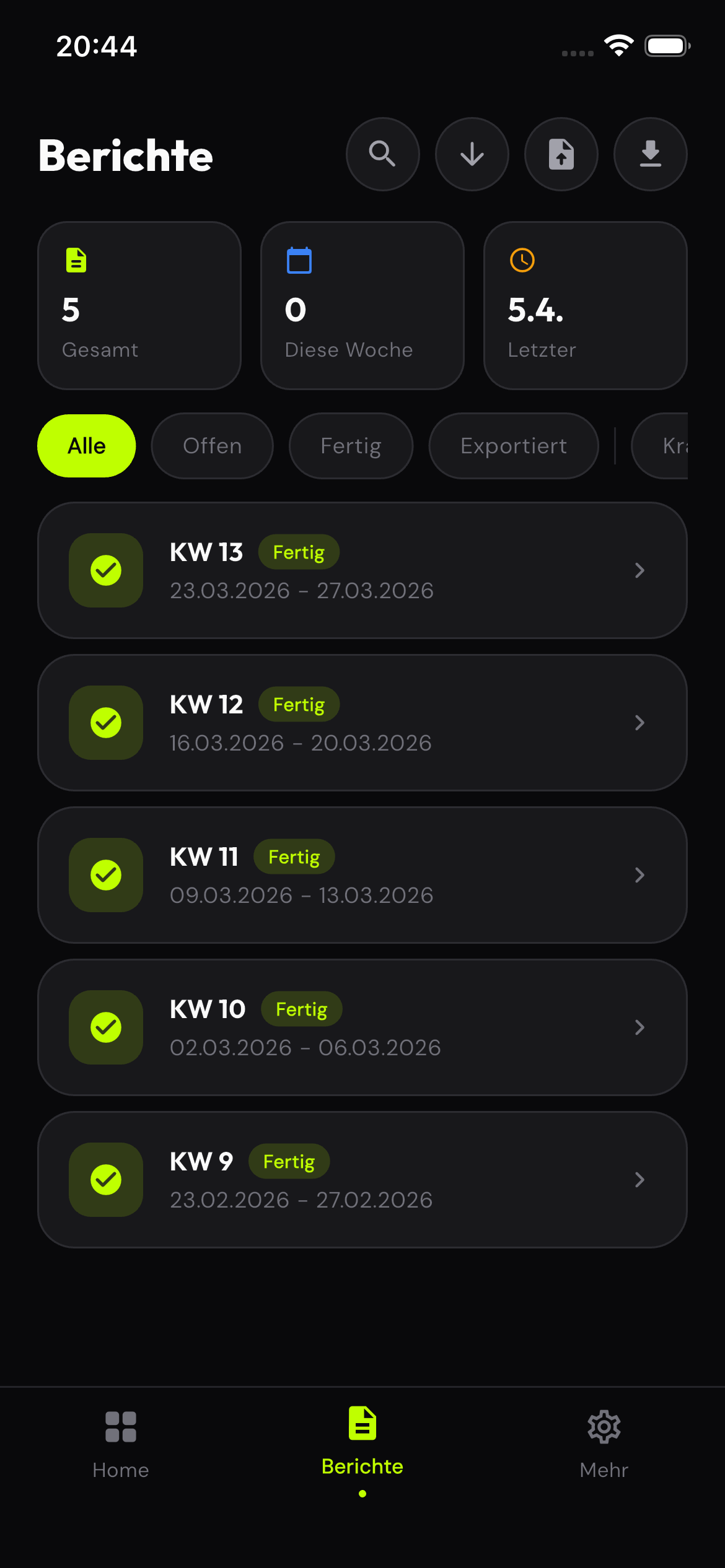The width and height of the screenshot is (725, 1568).
Task: Expand the KW 13 report via chevron
Action: pyautogui.click(x=639, y=570)
